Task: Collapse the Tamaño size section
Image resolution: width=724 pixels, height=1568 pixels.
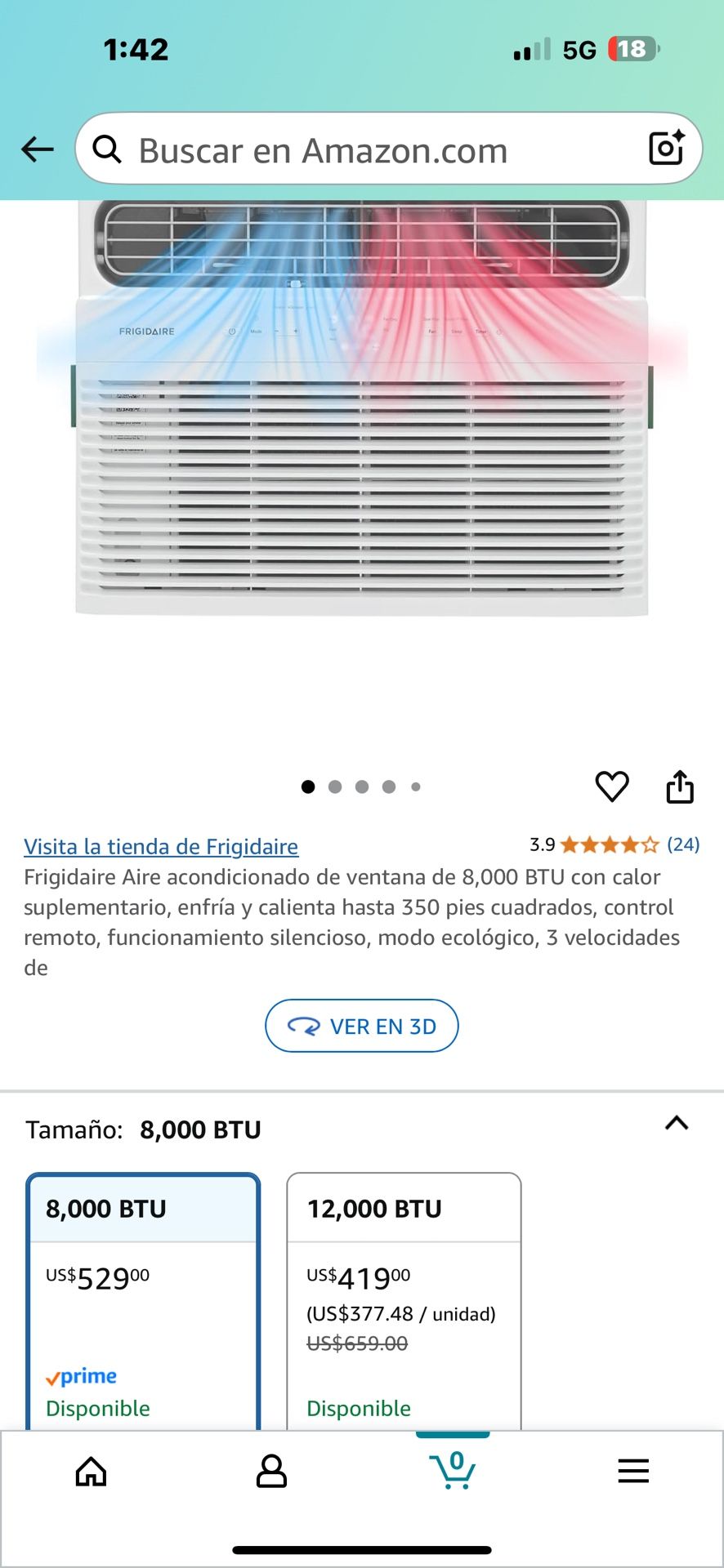Action: coord(677,1124)
